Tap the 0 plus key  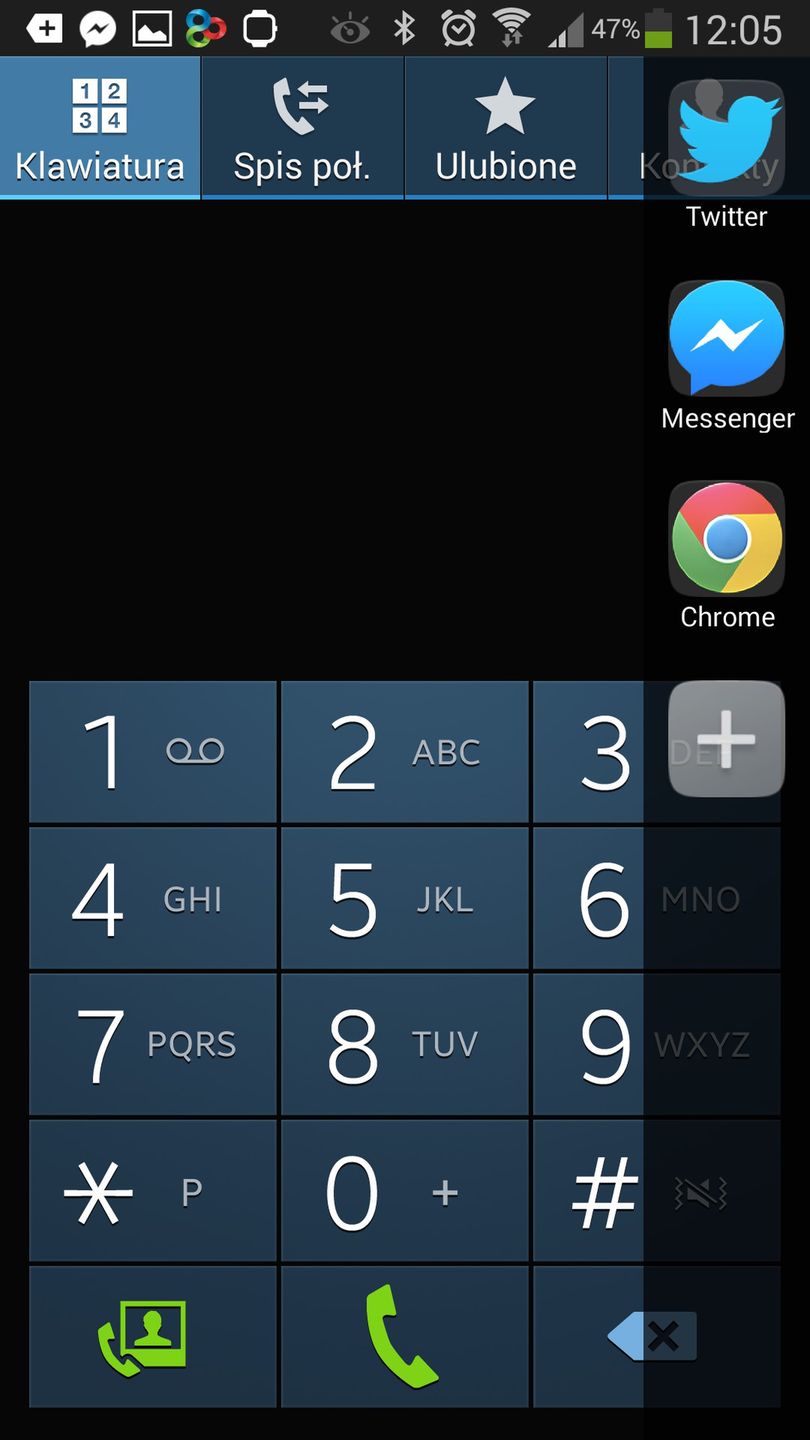pyautogui.click(x=404, y=1190)
